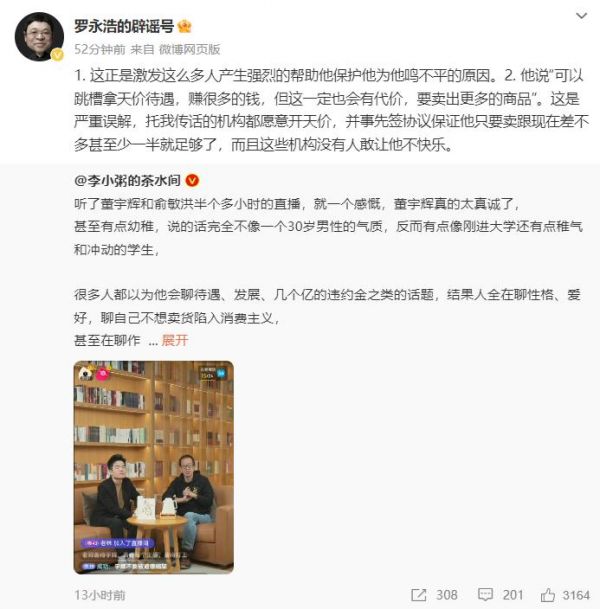Expand the post options chevron

pos(580,18)
